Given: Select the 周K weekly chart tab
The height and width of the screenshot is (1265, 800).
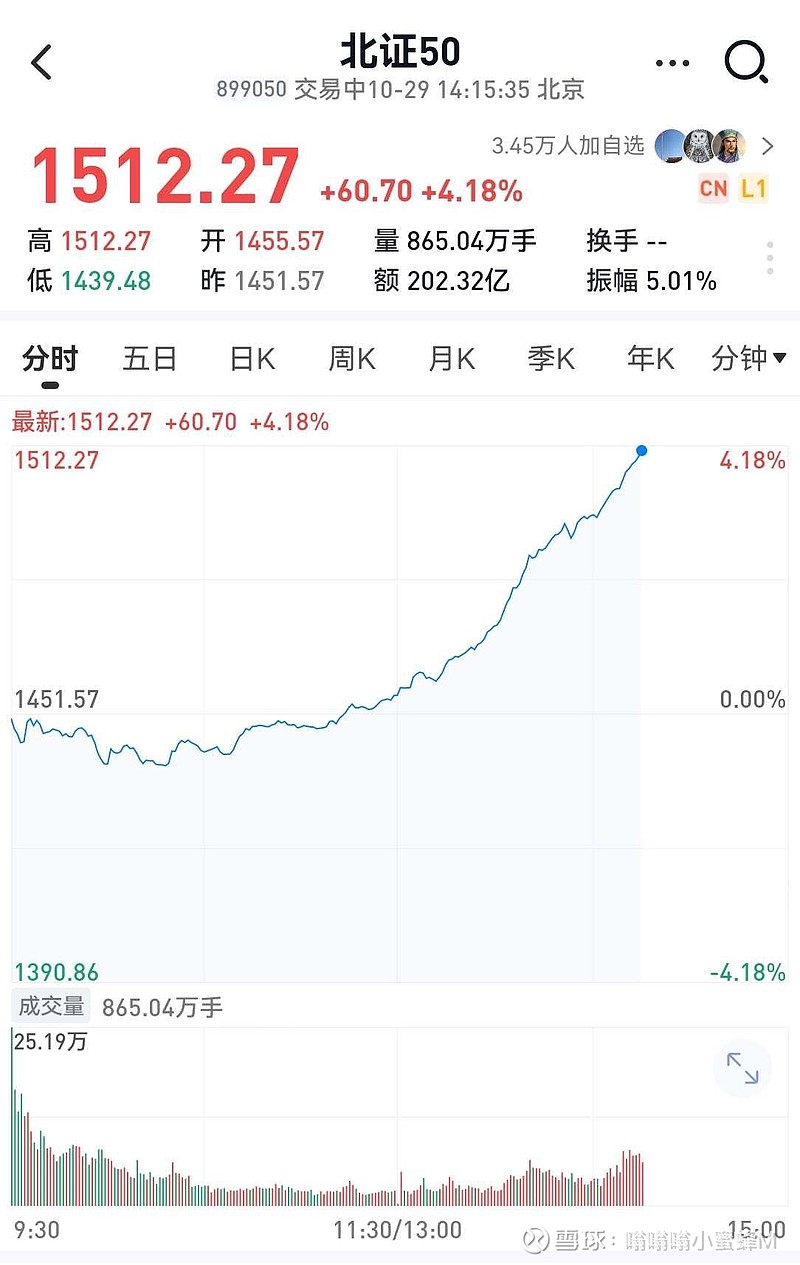Looking at the screenshot, I should [350, 357].
